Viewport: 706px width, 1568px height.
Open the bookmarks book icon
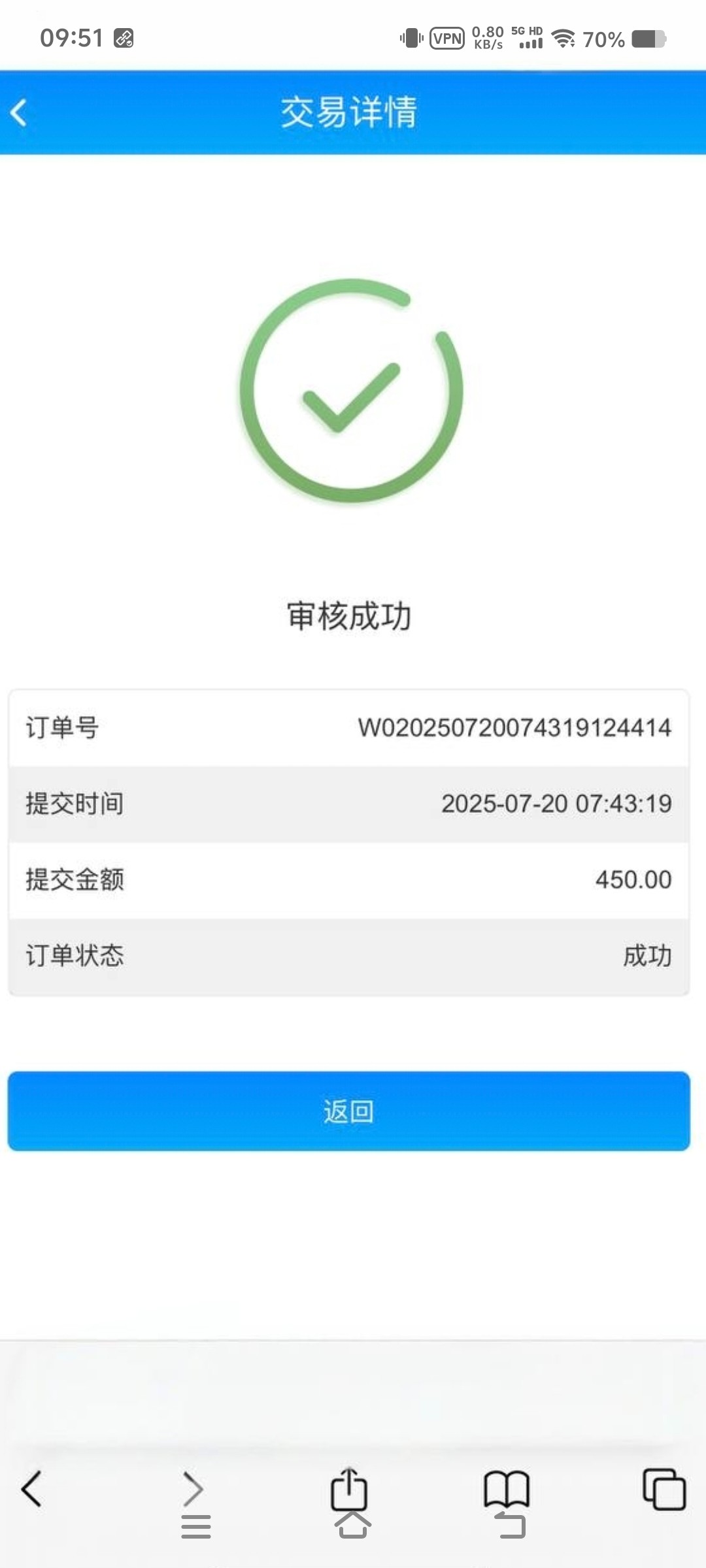click(507, 1489)
